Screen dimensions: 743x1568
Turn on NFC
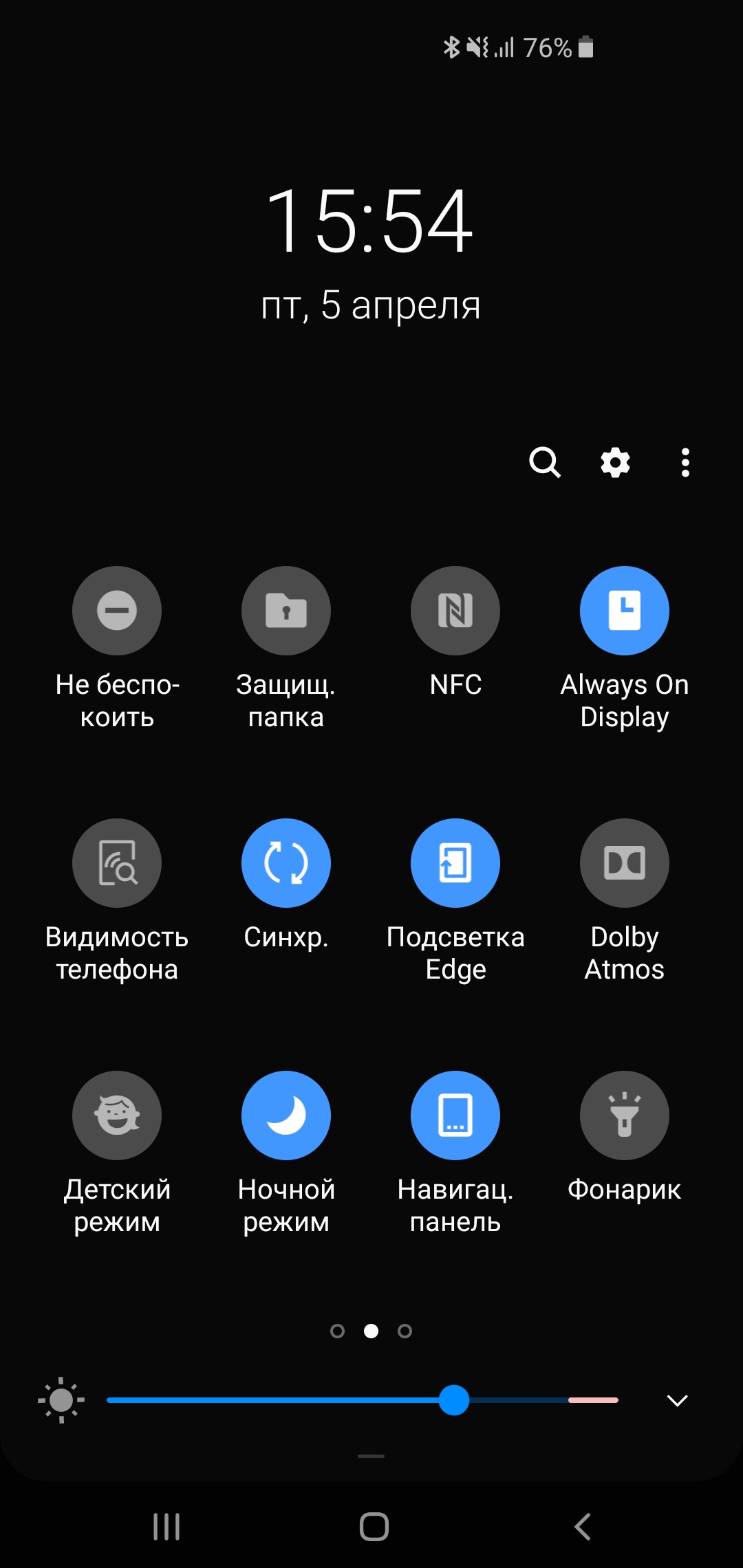pos(455,611)
